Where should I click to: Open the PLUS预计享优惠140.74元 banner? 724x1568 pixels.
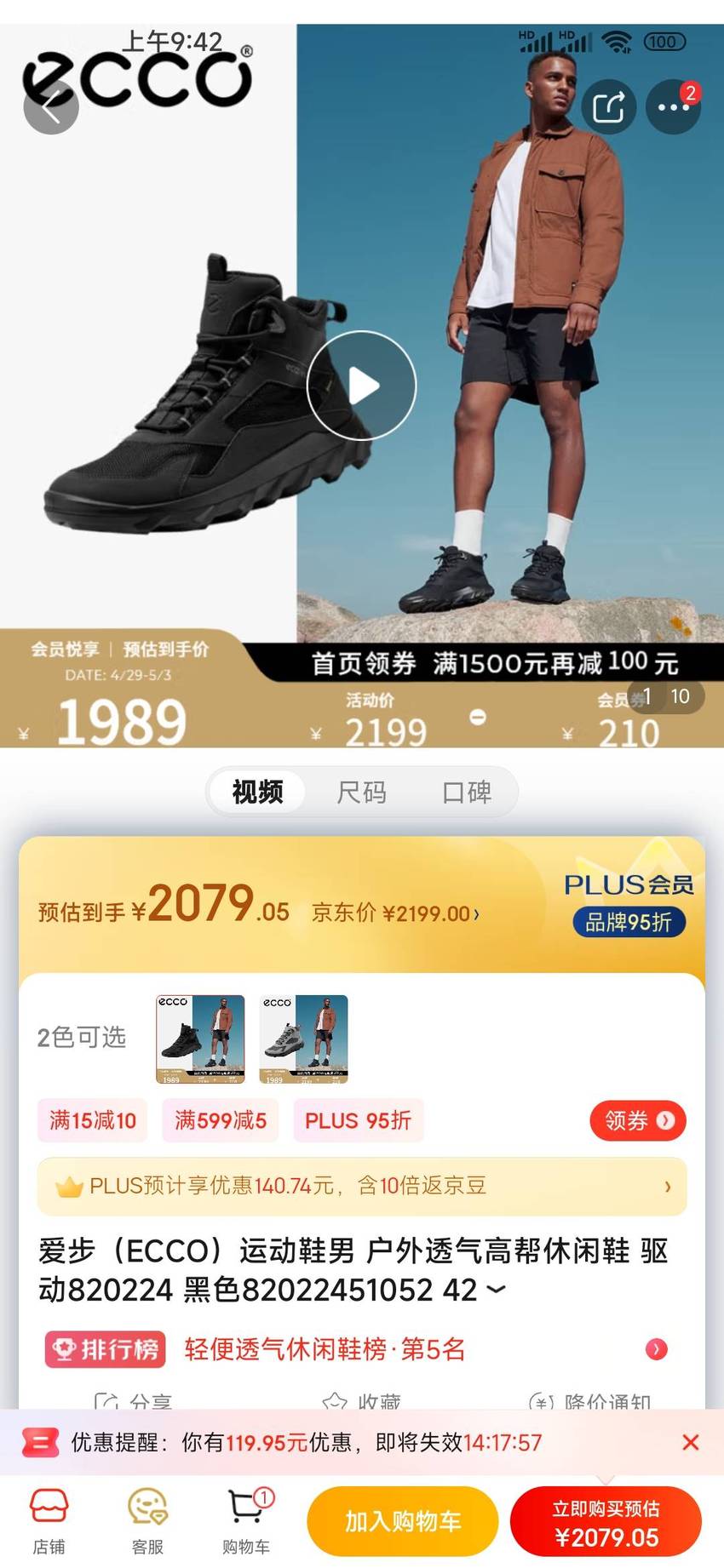click(x=362, y=1186)
